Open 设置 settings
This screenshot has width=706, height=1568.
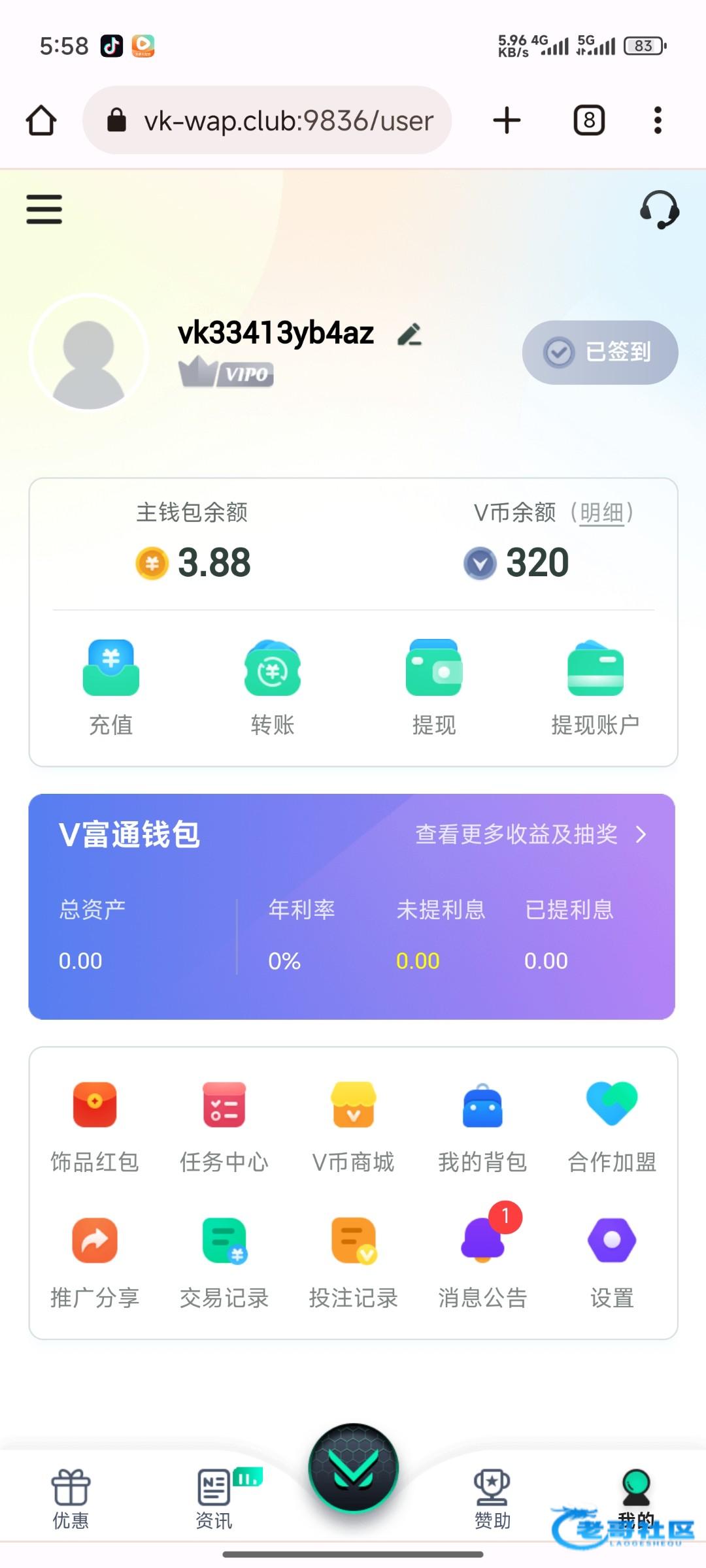click(x=612, y=1262)
